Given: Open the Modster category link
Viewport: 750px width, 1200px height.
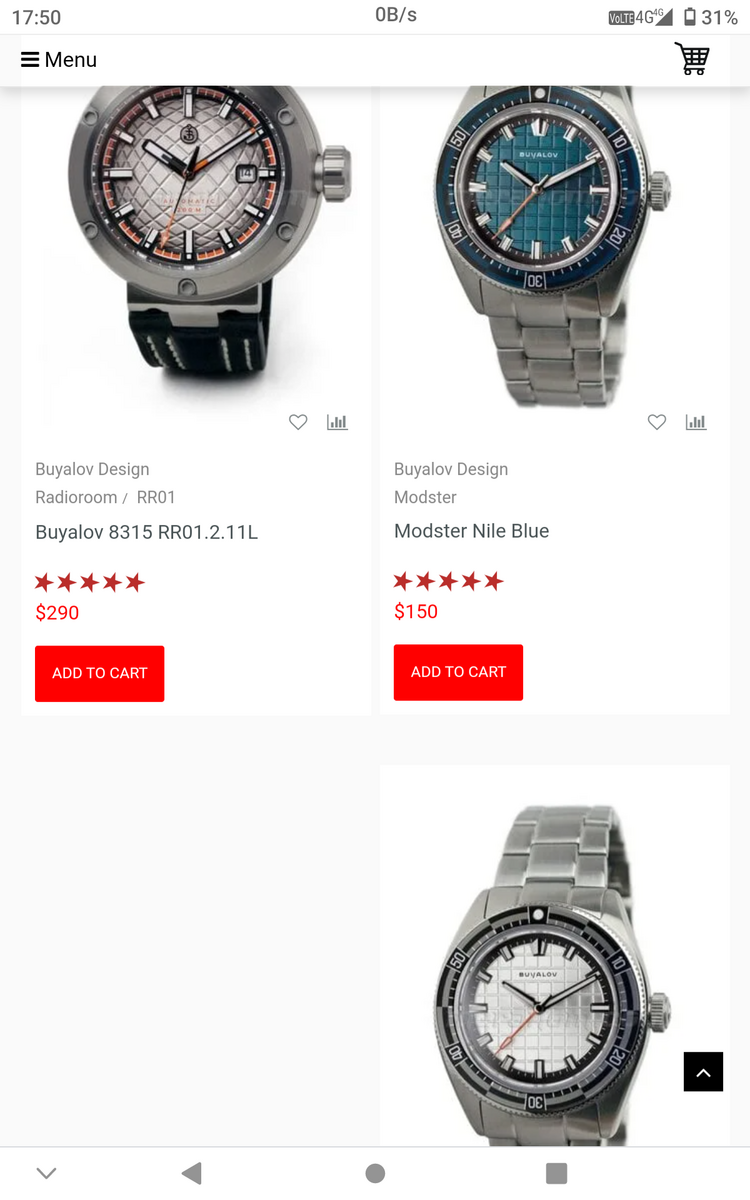Looking at the screenshot, I should [425, 497].
